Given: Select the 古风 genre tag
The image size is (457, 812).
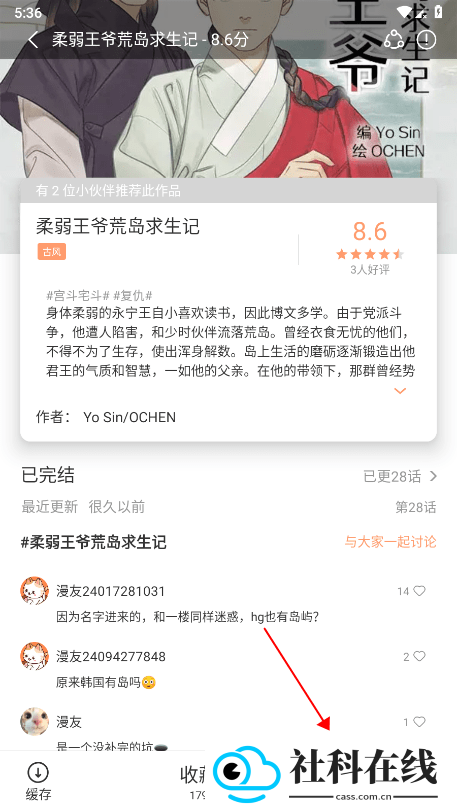Looking at the screenshot, I should (51, 252).
